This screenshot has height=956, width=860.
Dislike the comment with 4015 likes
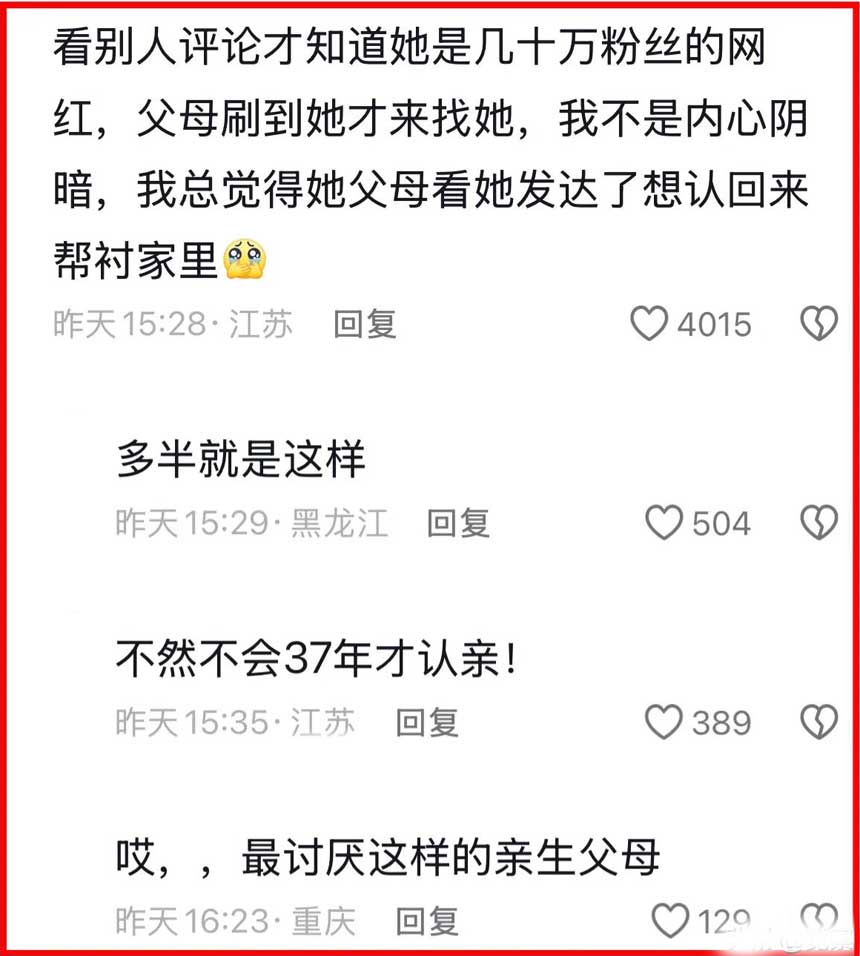pyautogui.click(x=819, y=323)
